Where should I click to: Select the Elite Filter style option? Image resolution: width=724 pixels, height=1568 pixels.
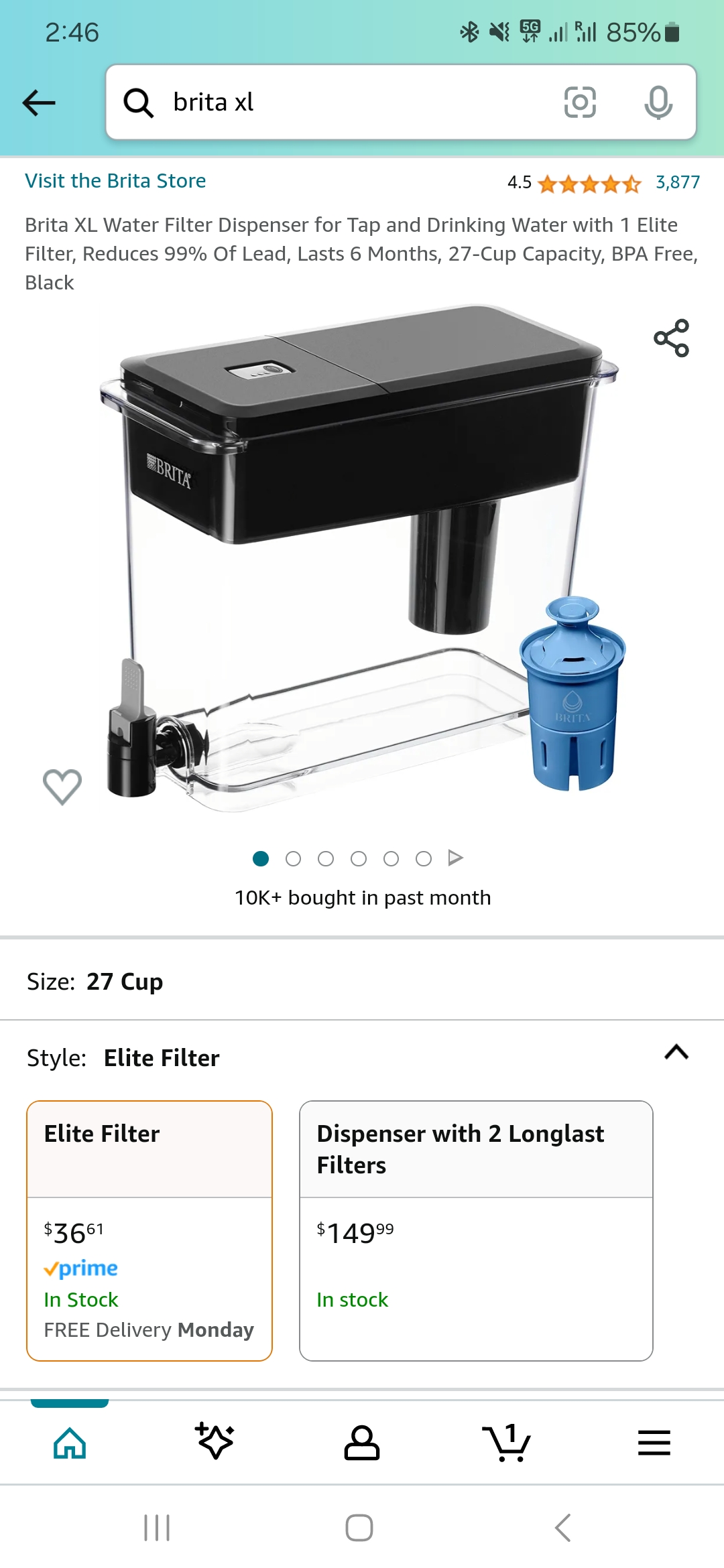pos(149,1230)
